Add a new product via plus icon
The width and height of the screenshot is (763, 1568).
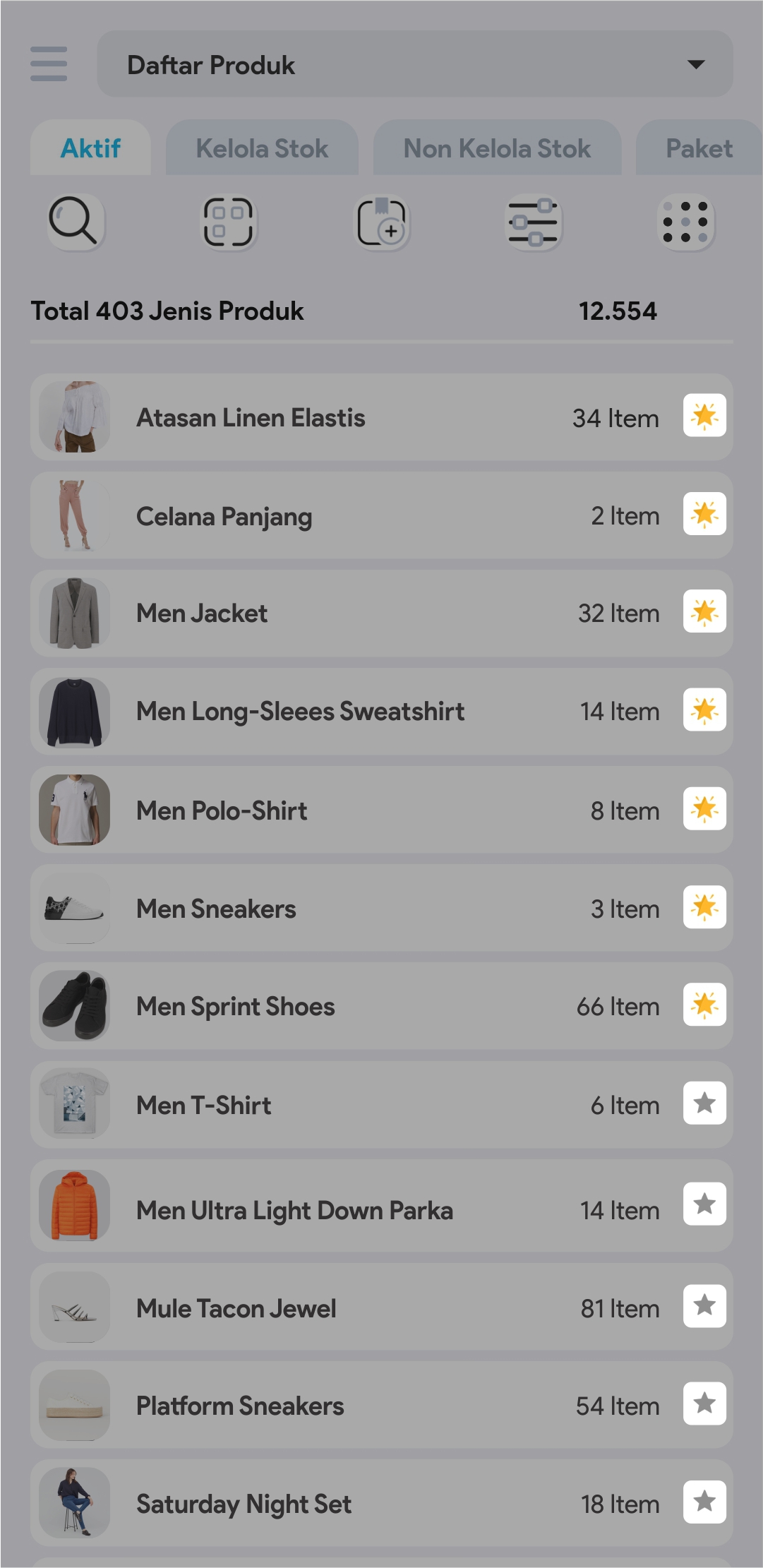click(382, 223)
